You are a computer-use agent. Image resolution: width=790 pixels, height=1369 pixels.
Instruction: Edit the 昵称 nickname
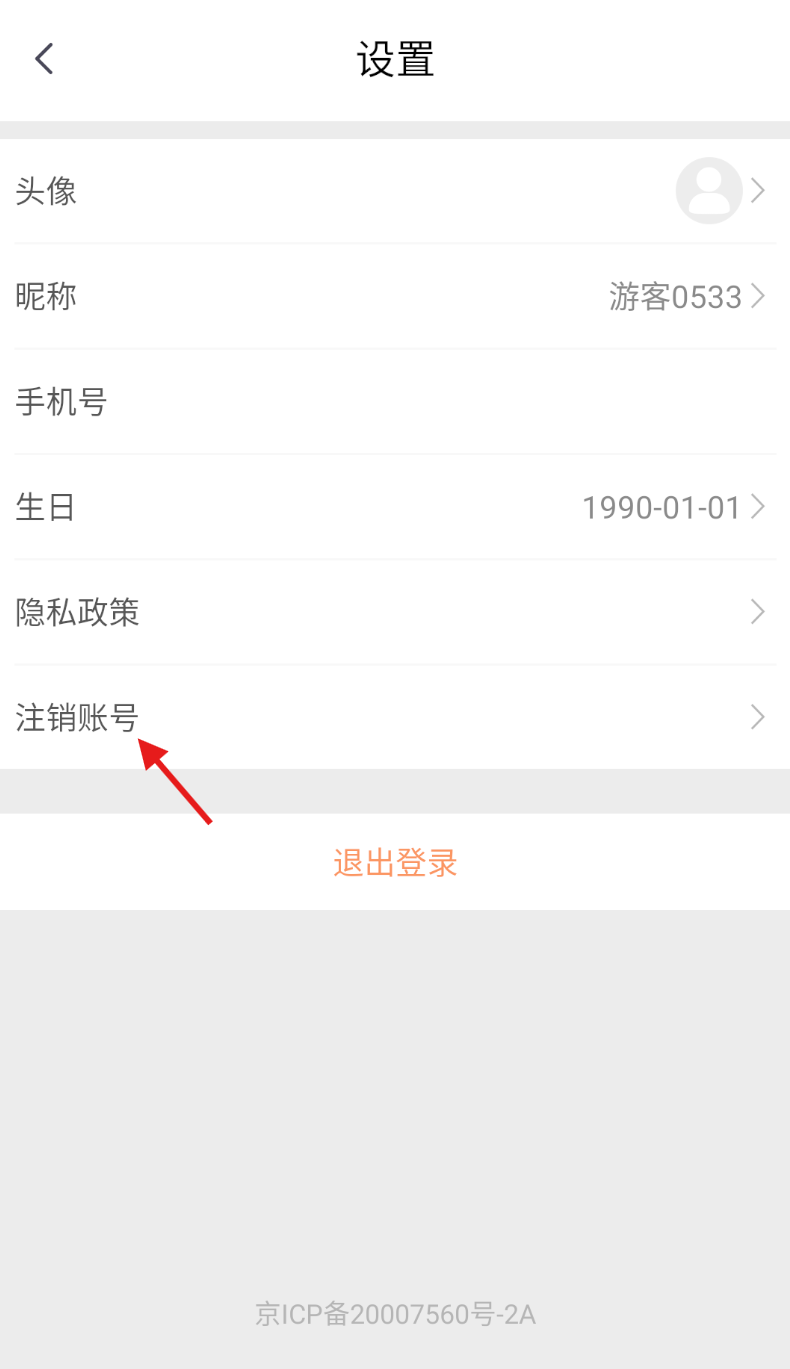pos(395,296)
